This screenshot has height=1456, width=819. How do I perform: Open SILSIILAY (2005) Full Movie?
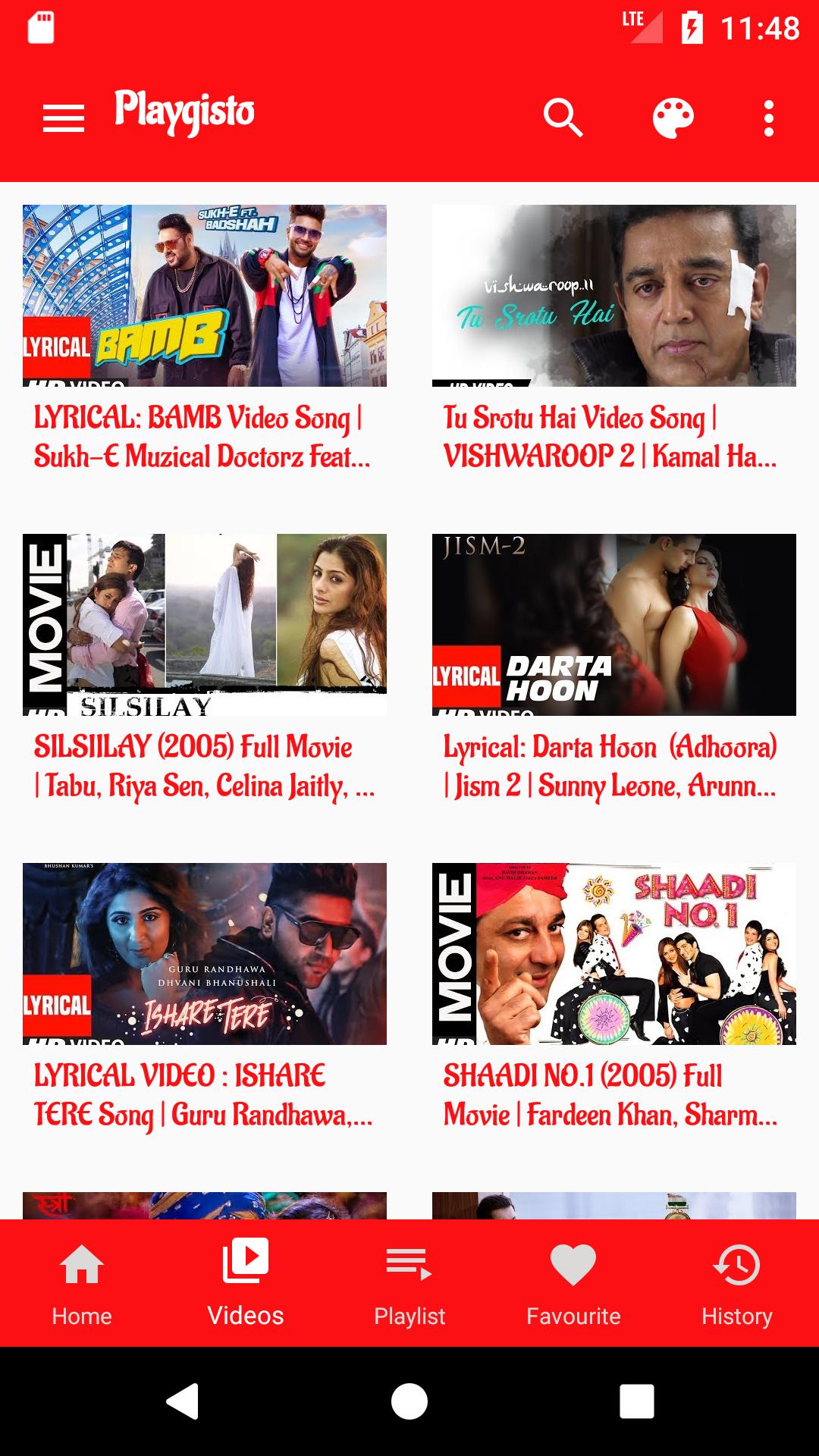tap(205, 625)
